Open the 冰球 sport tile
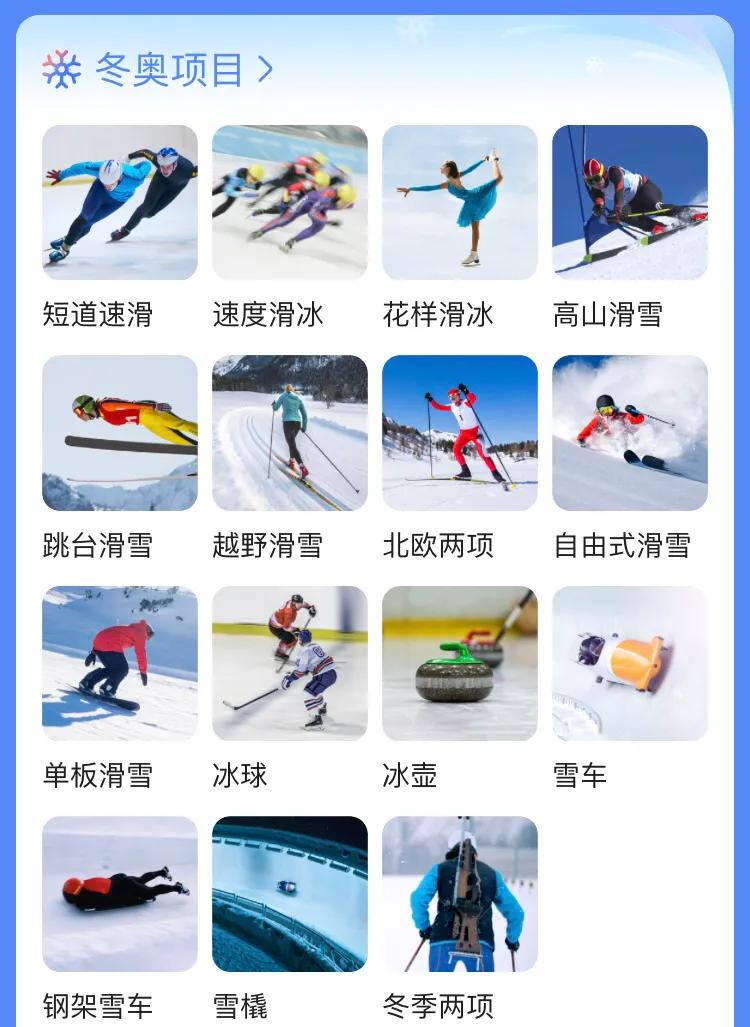 pyautogui.click(x=289, y=662)
